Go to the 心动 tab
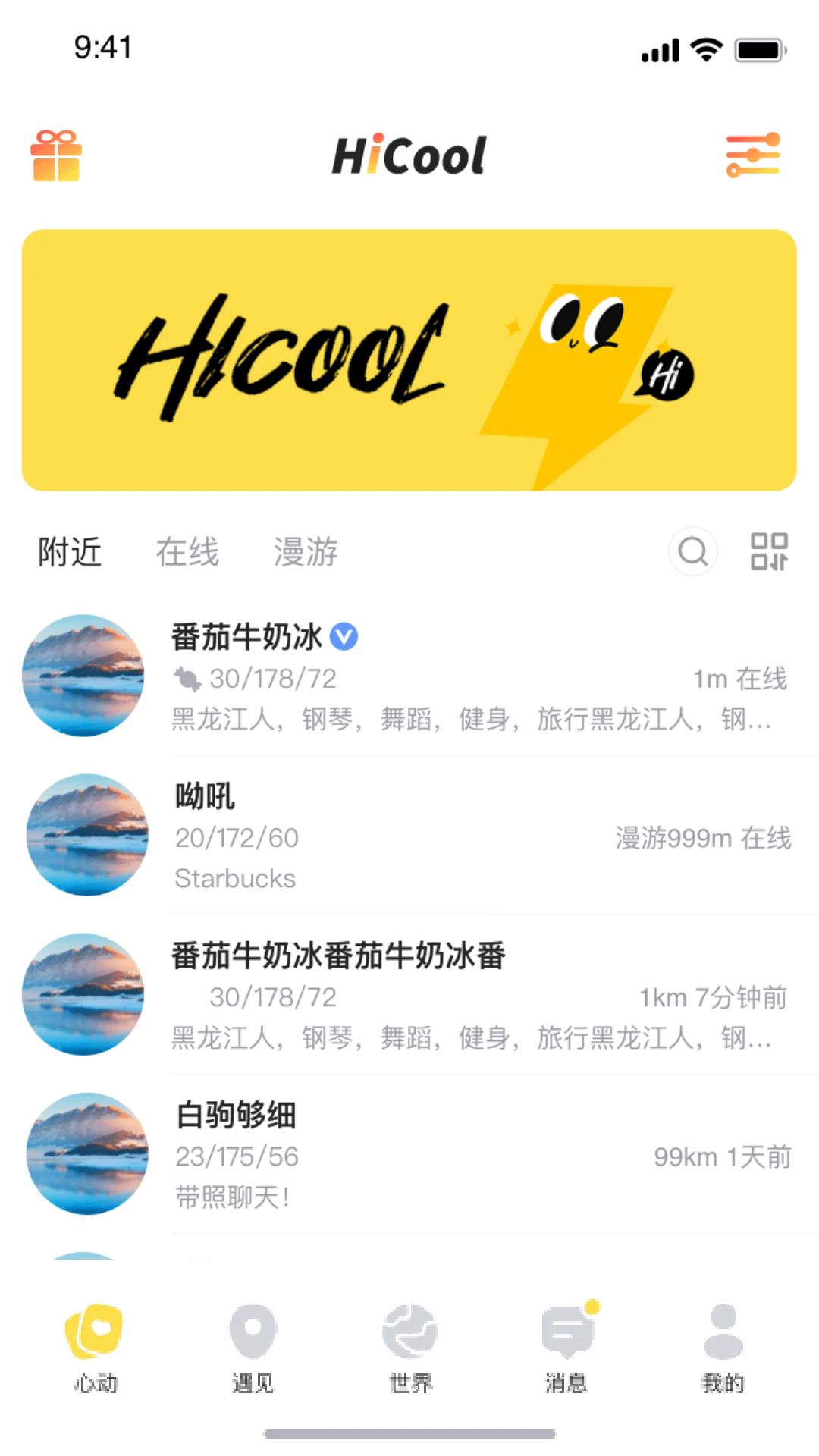 point(96,1348)
